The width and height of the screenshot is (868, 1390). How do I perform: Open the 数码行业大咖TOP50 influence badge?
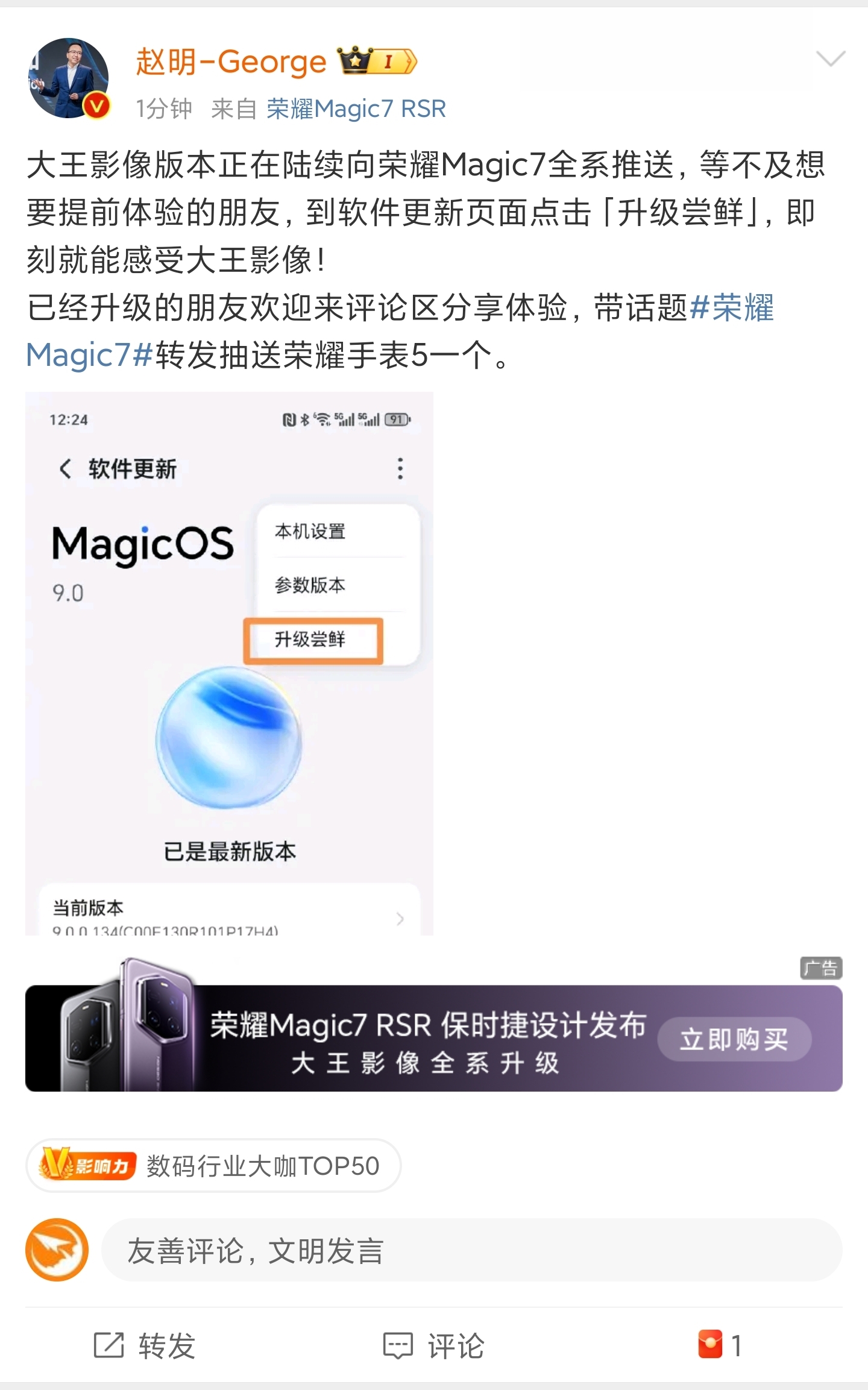point(213,1166)
